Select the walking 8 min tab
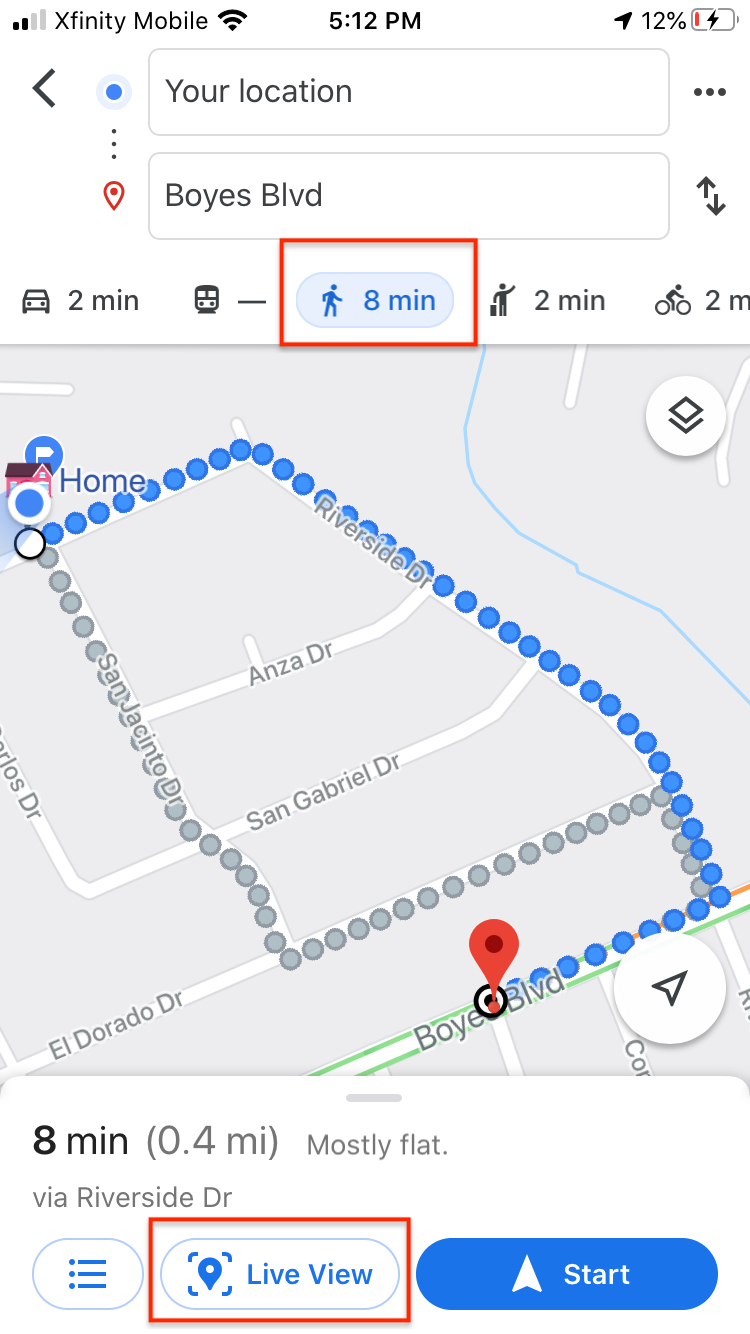 pyautogui.click(x=375, y=300)
